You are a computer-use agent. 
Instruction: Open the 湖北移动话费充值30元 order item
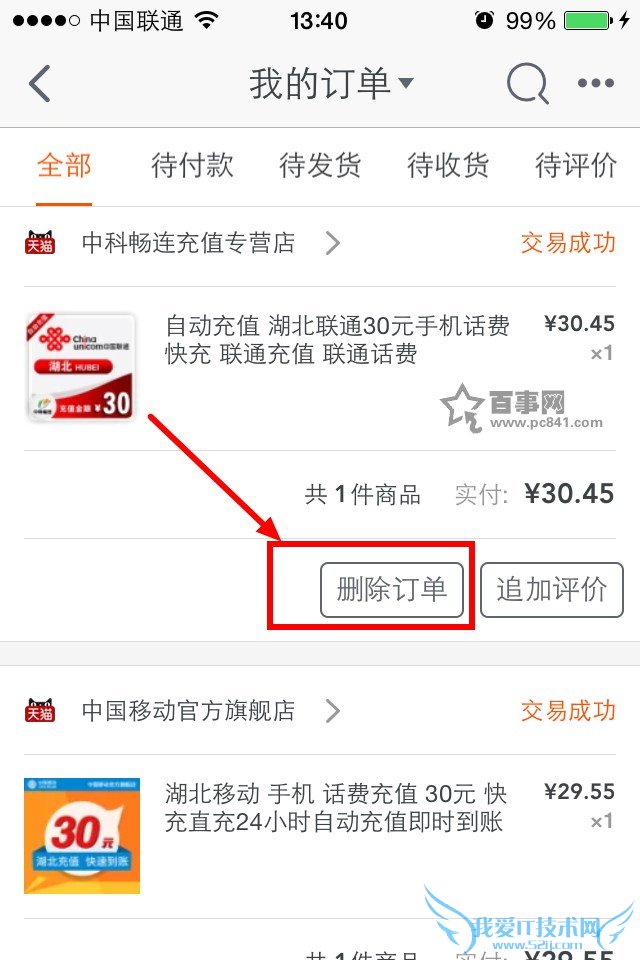coord(335,808)
